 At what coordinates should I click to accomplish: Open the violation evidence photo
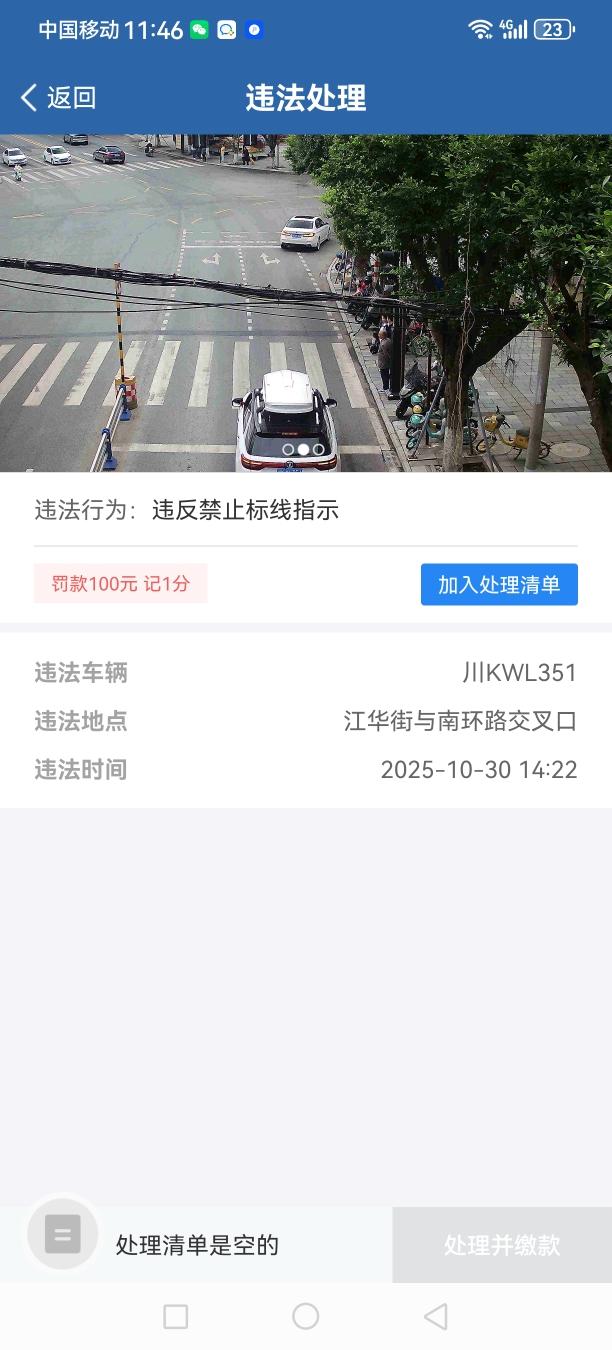(x=306, y=303)
